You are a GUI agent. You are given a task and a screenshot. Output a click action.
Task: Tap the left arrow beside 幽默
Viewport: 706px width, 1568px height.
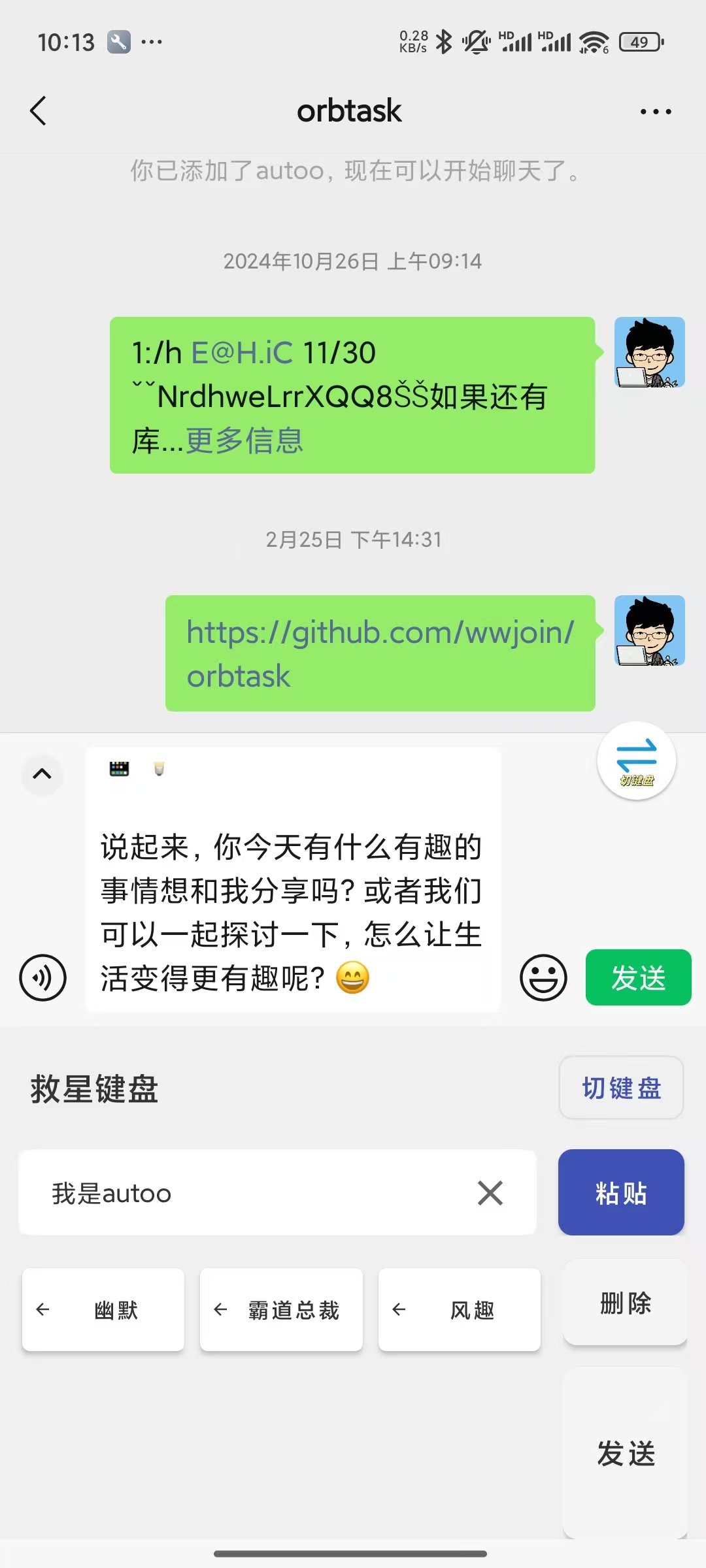(x=43, y=1309)
